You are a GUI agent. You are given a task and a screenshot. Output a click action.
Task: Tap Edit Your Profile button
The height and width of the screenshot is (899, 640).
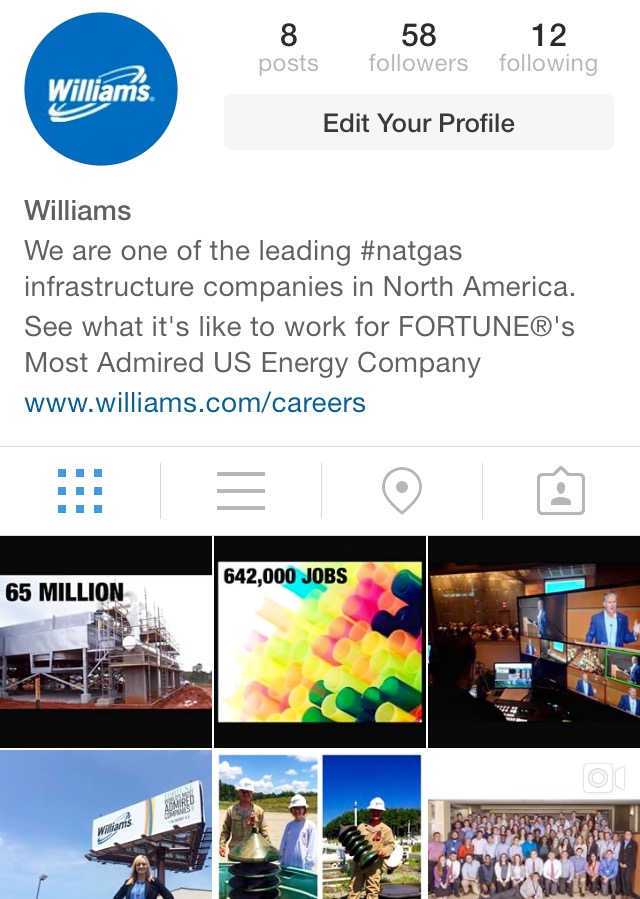click(418, 123)
